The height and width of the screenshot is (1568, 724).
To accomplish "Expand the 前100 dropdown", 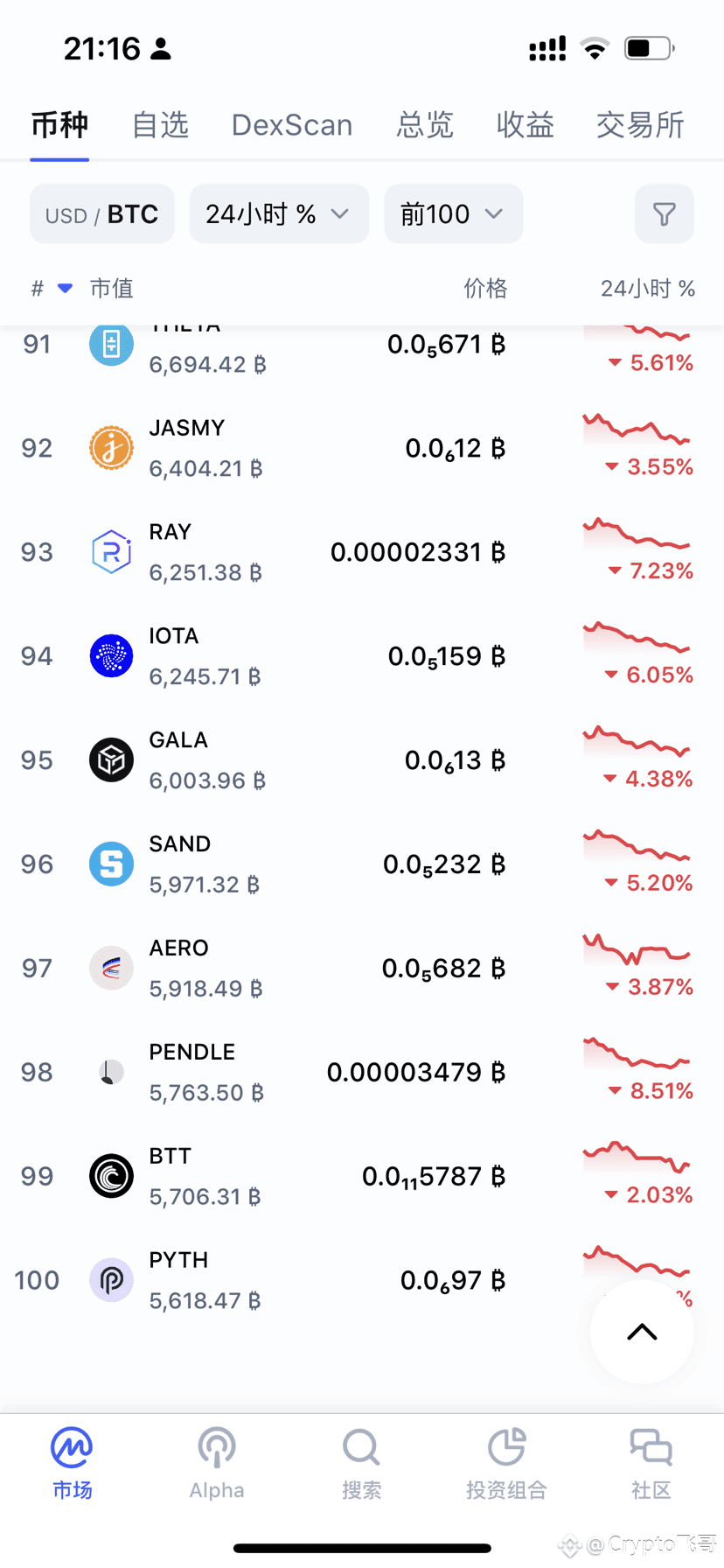I will coord(453,214).
